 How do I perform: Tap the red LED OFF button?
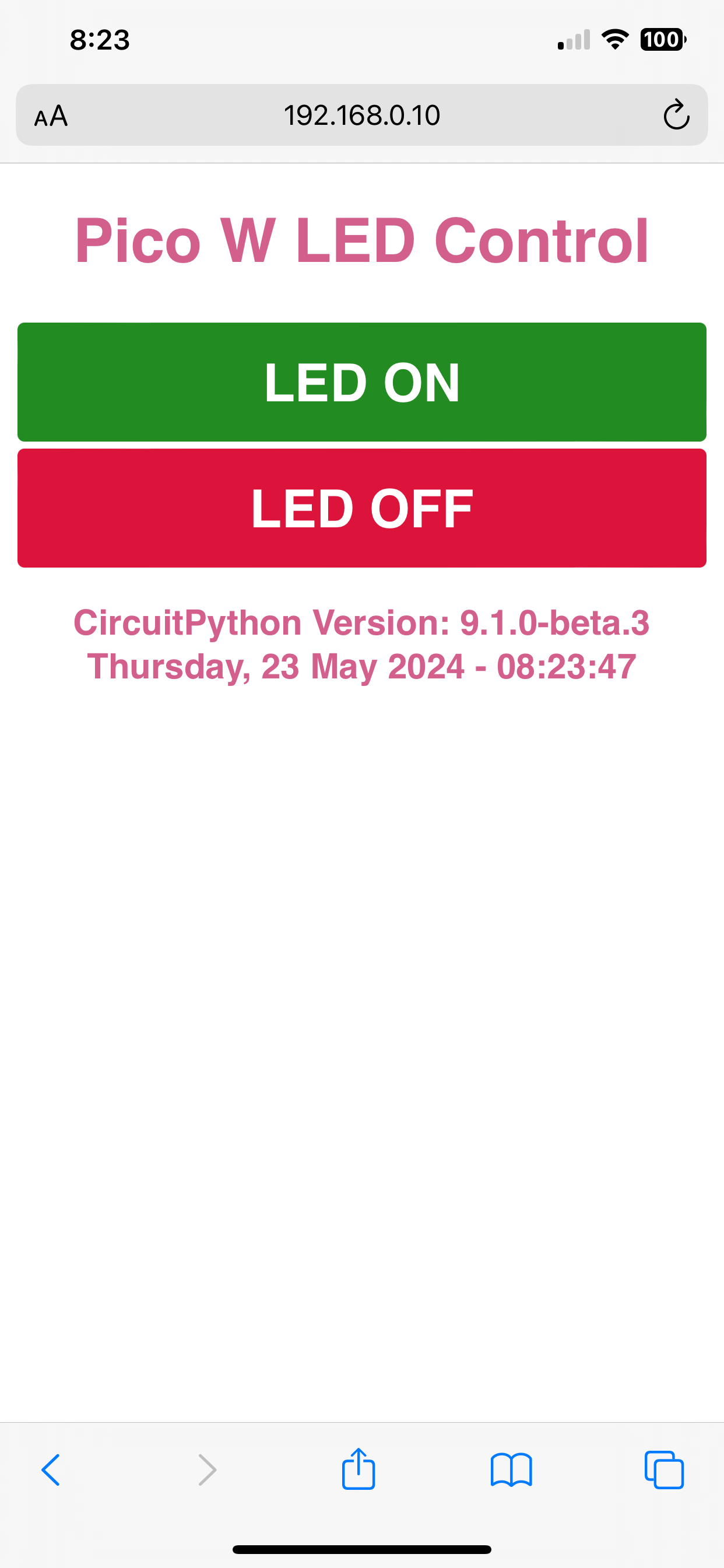(362, 508)
